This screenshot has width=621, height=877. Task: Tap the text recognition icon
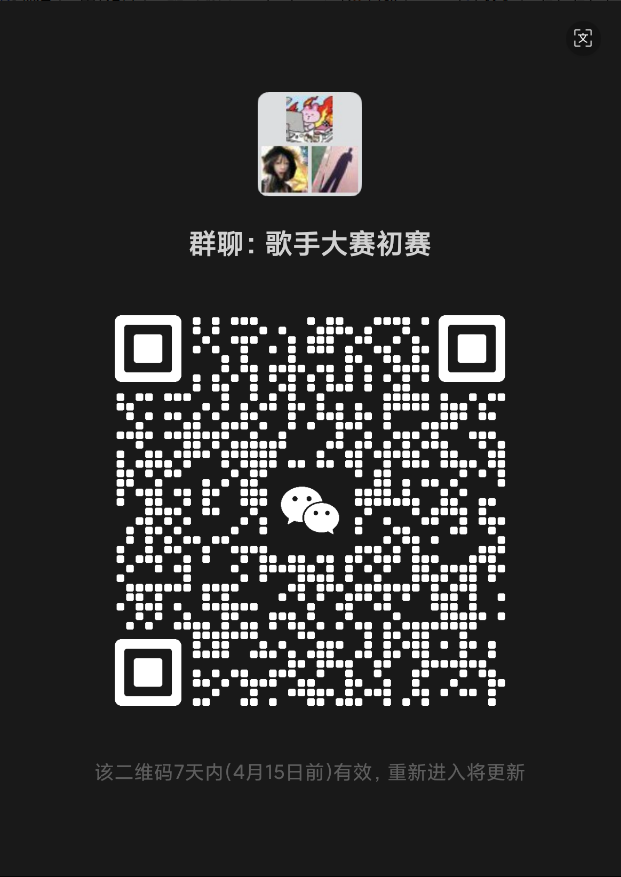click(x=583, y=39)
